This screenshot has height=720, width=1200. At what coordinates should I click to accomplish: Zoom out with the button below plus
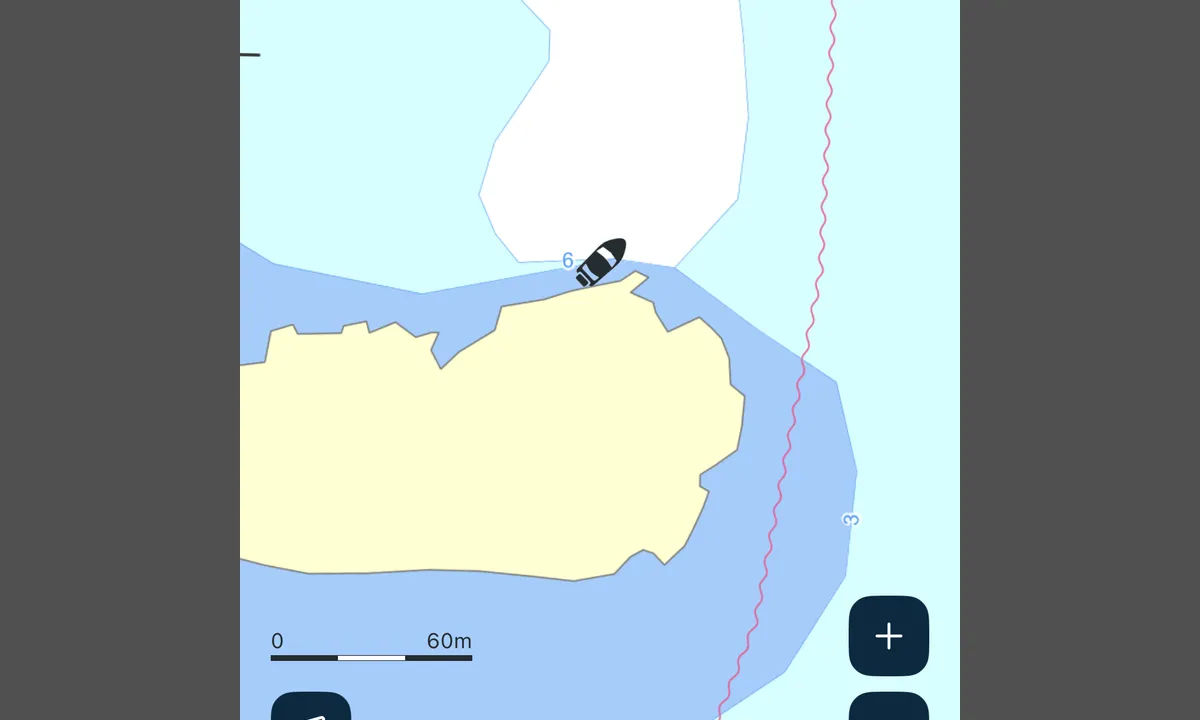pos(888,707)
